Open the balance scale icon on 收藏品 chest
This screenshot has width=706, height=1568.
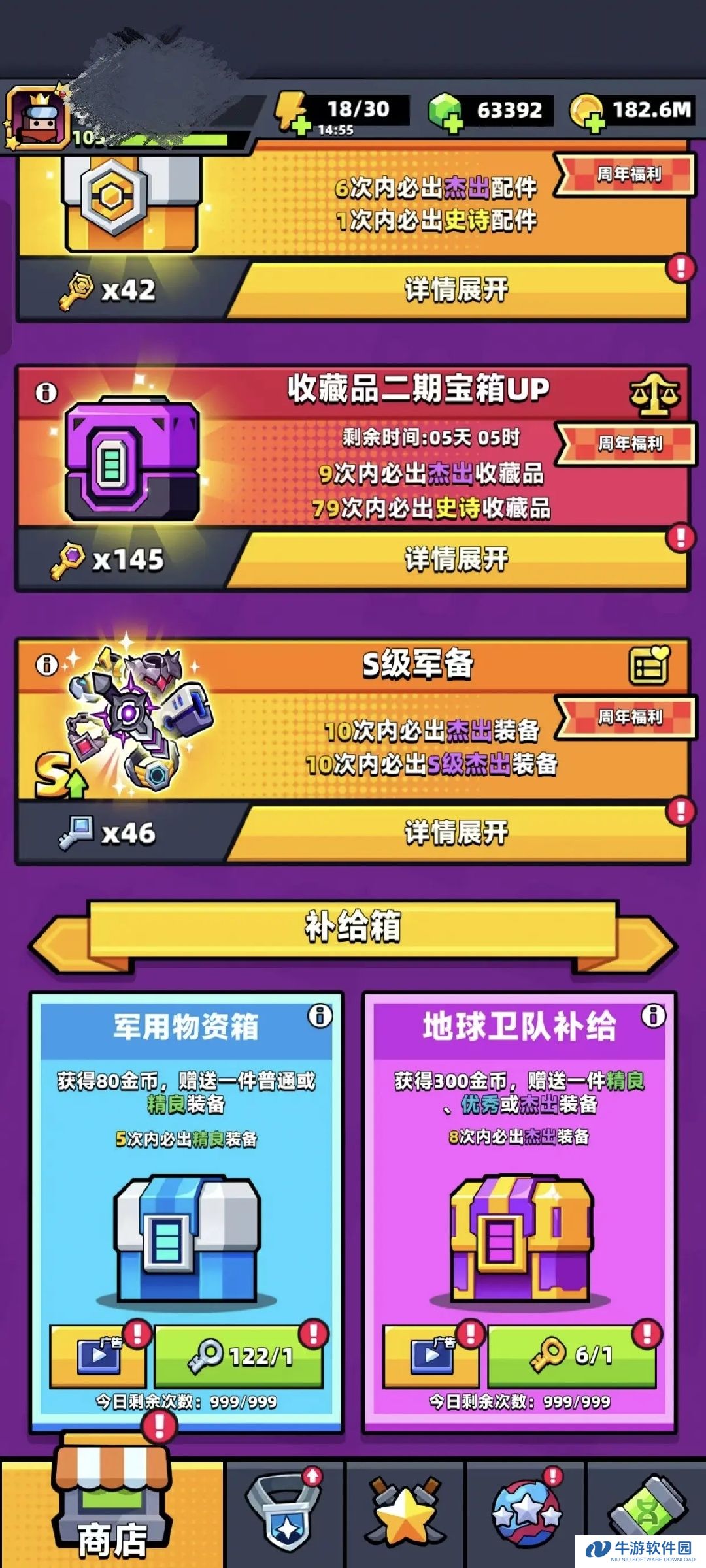point(654,395)
